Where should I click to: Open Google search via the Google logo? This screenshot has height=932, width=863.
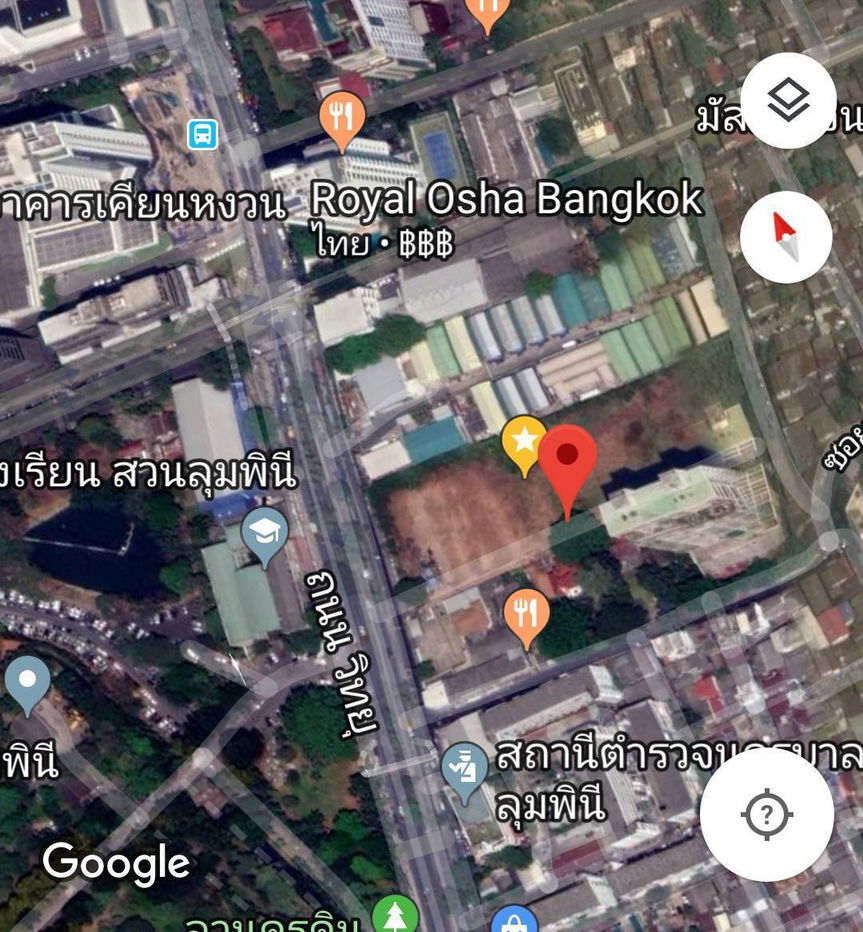click(x=115, y=861)
